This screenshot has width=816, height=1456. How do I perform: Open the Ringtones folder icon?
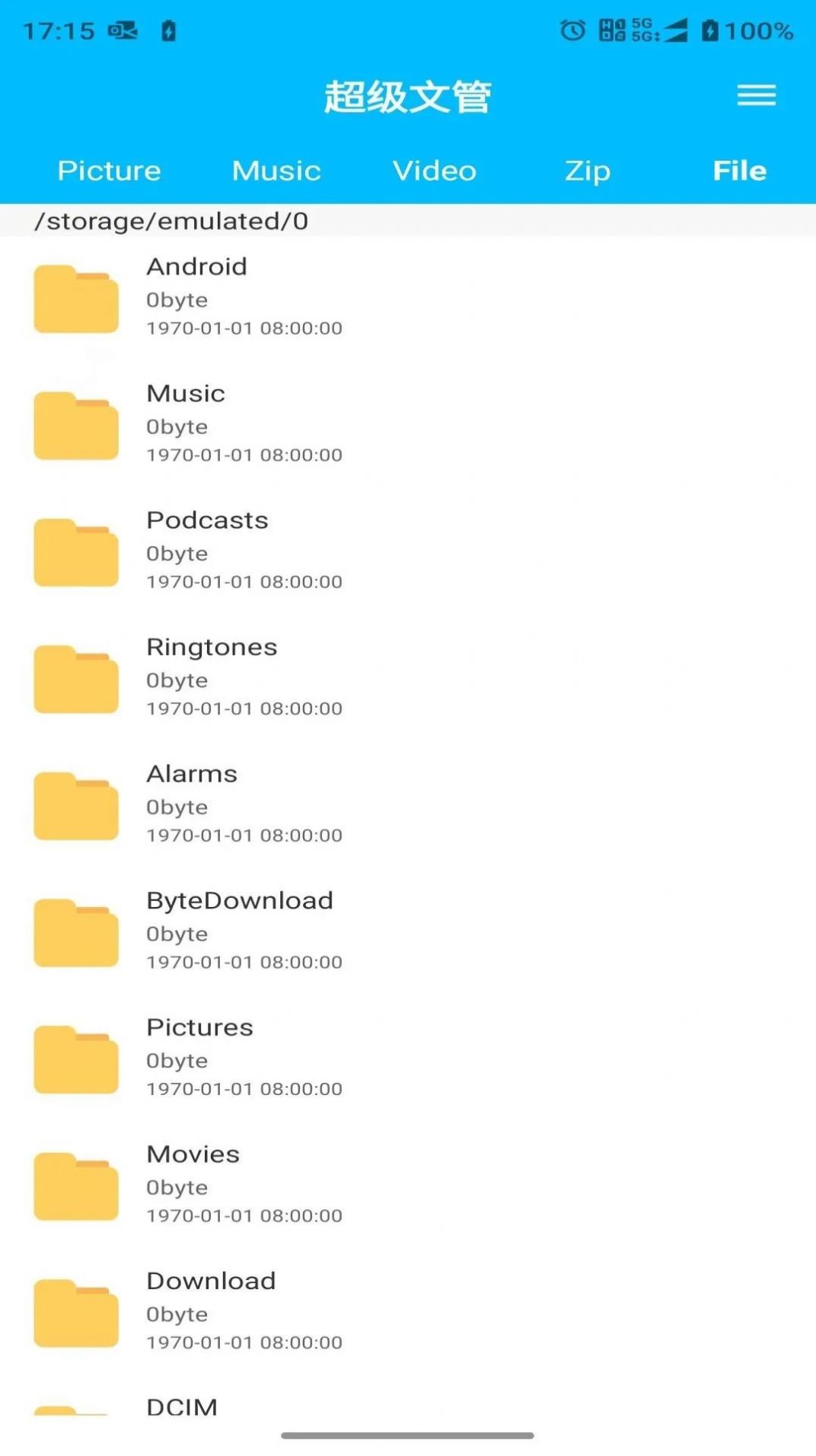pyautogui.click(x=75, y=678)
